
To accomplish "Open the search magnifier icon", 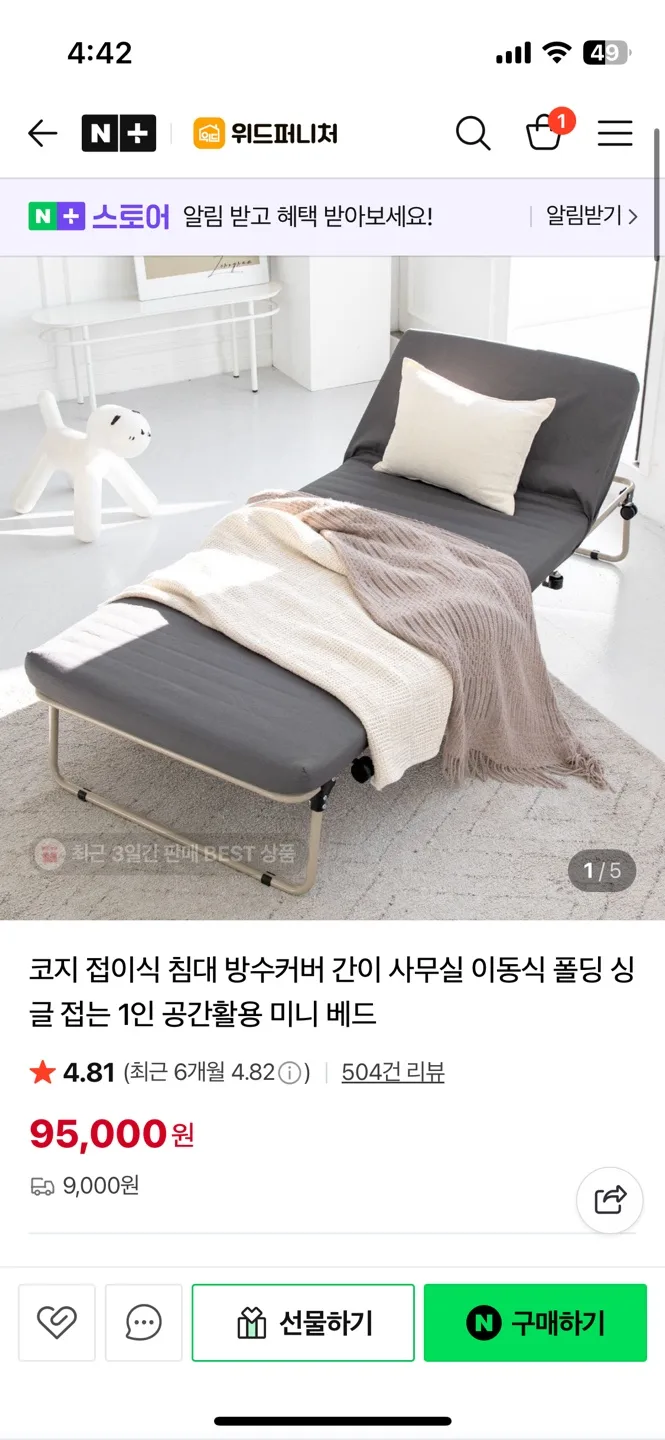I will (473, 133).
